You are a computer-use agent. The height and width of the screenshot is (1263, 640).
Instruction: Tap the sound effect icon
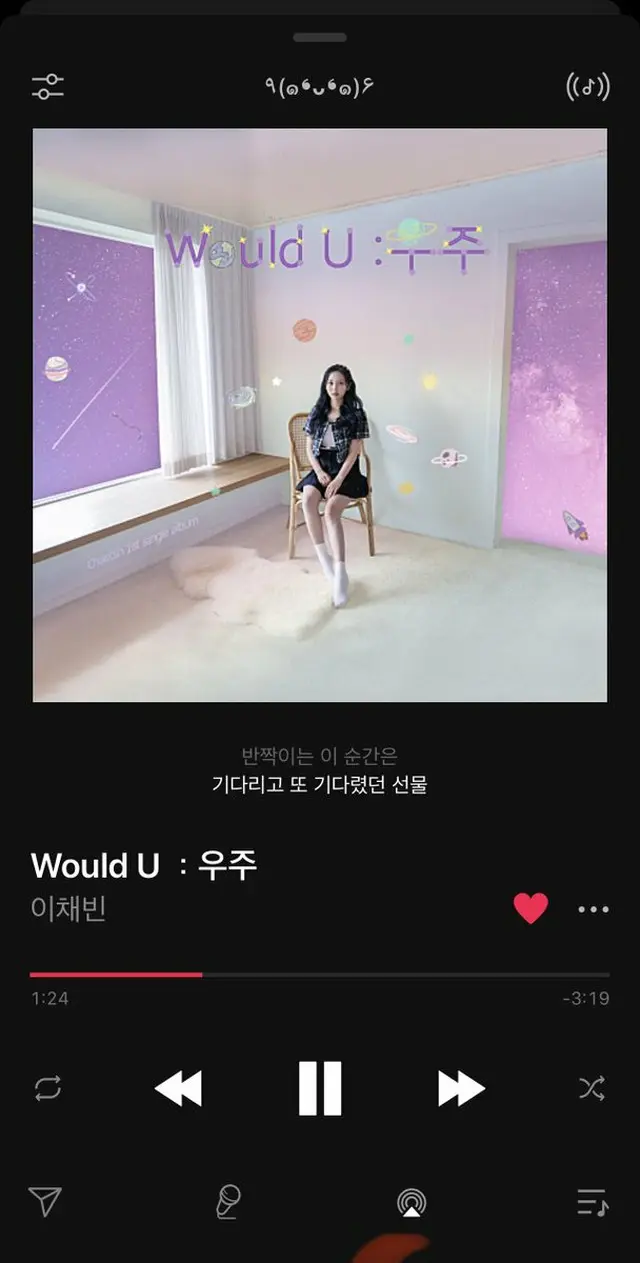pyautogui.click(x=587, y=87)
